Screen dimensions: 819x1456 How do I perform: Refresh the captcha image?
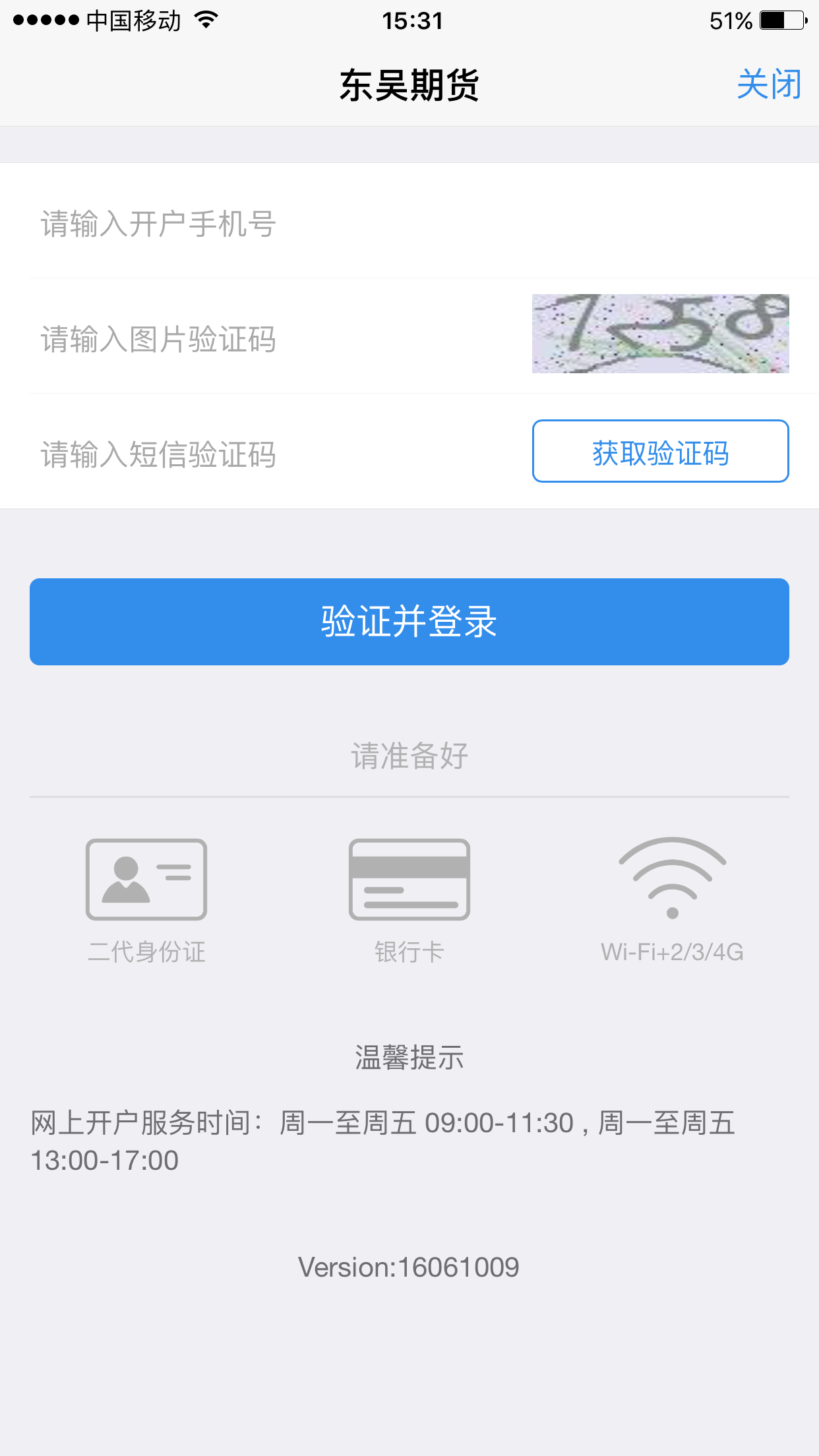pyautogui.click(x=660, y=334)
